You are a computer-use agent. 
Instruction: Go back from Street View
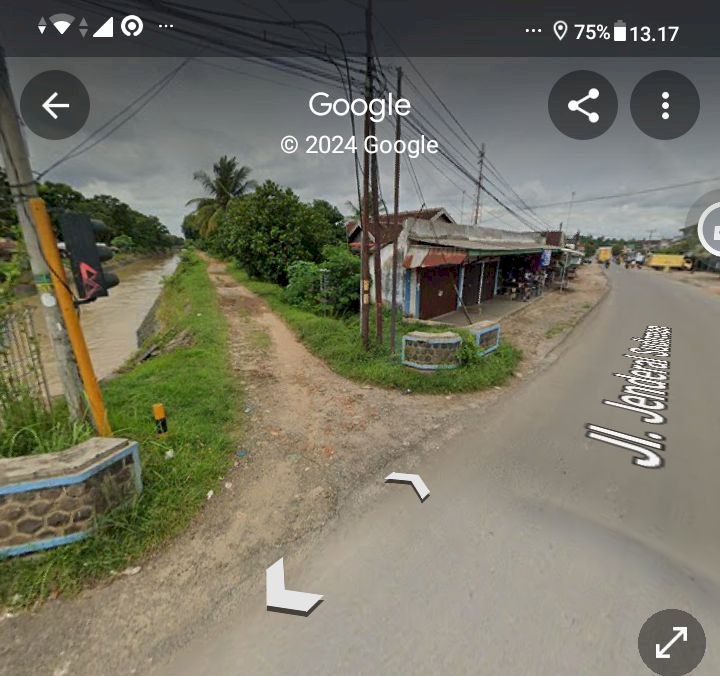(55, 105)
